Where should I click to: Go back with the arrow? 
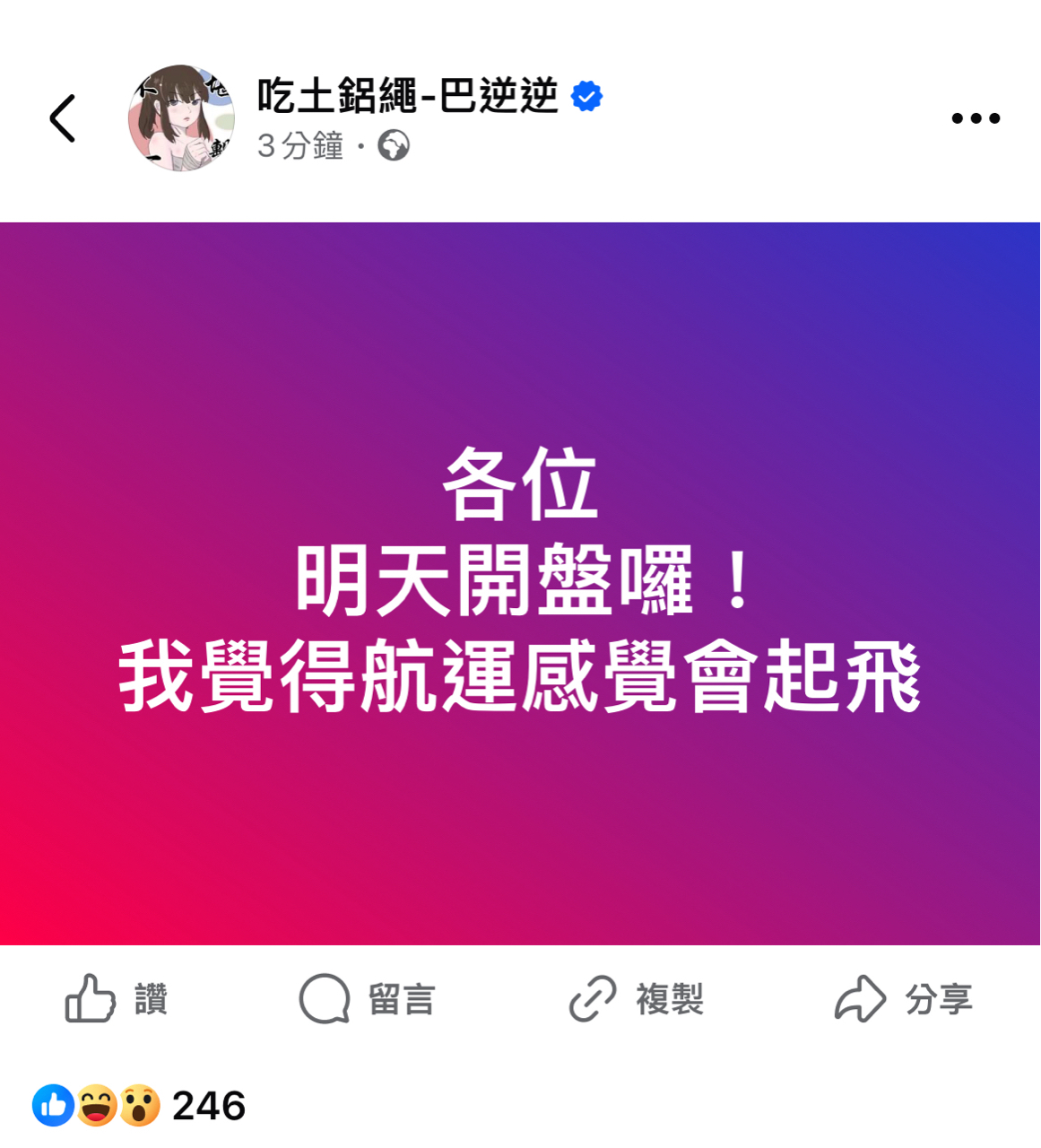tap(63, 118)
